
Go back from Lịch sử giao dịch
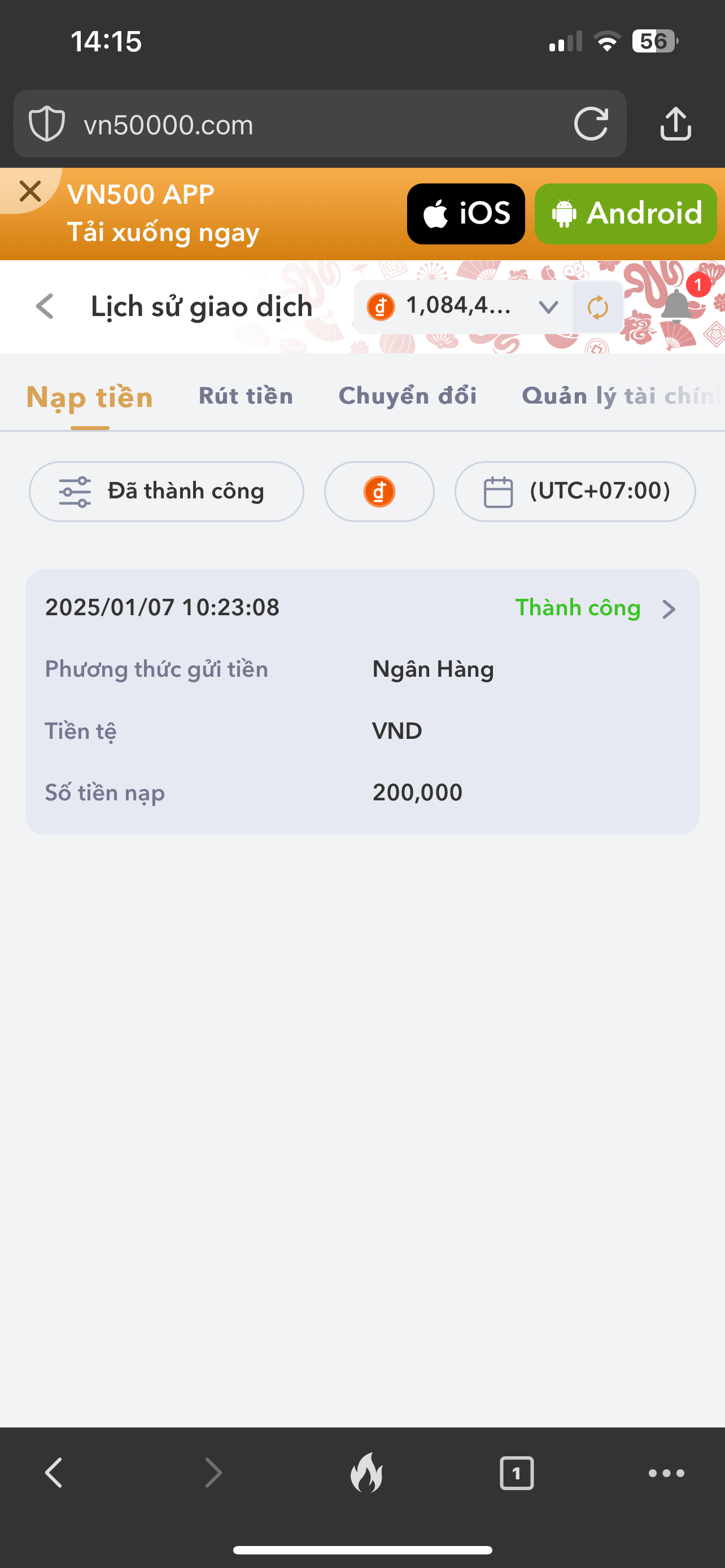click(x=45, y=306)
